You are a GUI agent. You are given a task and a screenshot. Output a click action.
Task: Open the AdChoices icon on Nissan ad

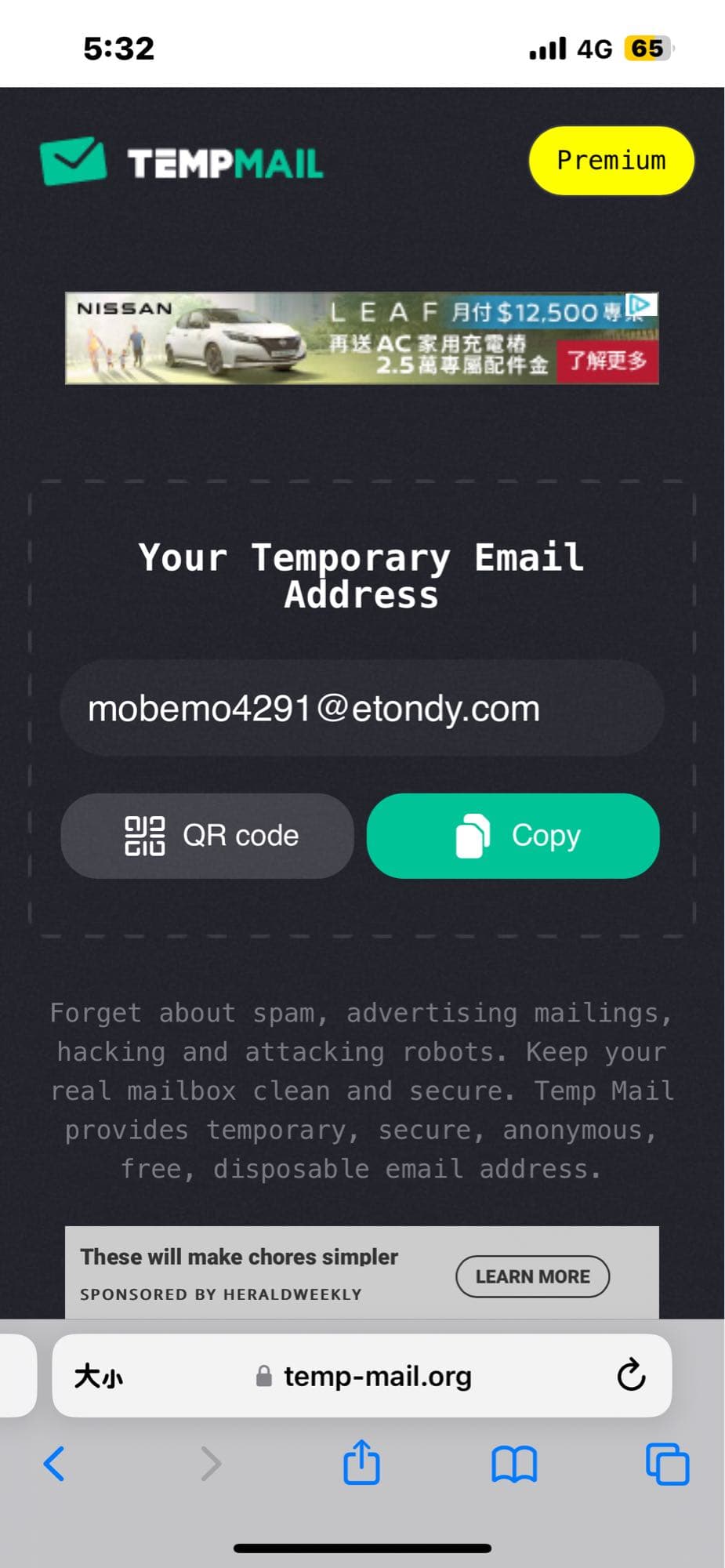pos(641,304)
